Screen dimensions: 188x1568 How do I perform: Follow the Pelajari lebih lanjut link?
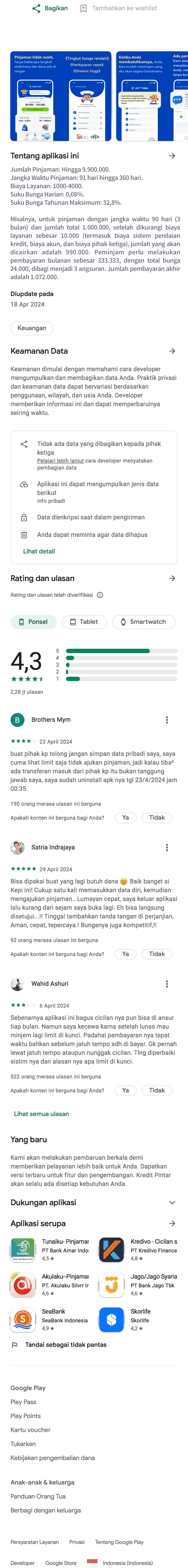tap(60, 461)
